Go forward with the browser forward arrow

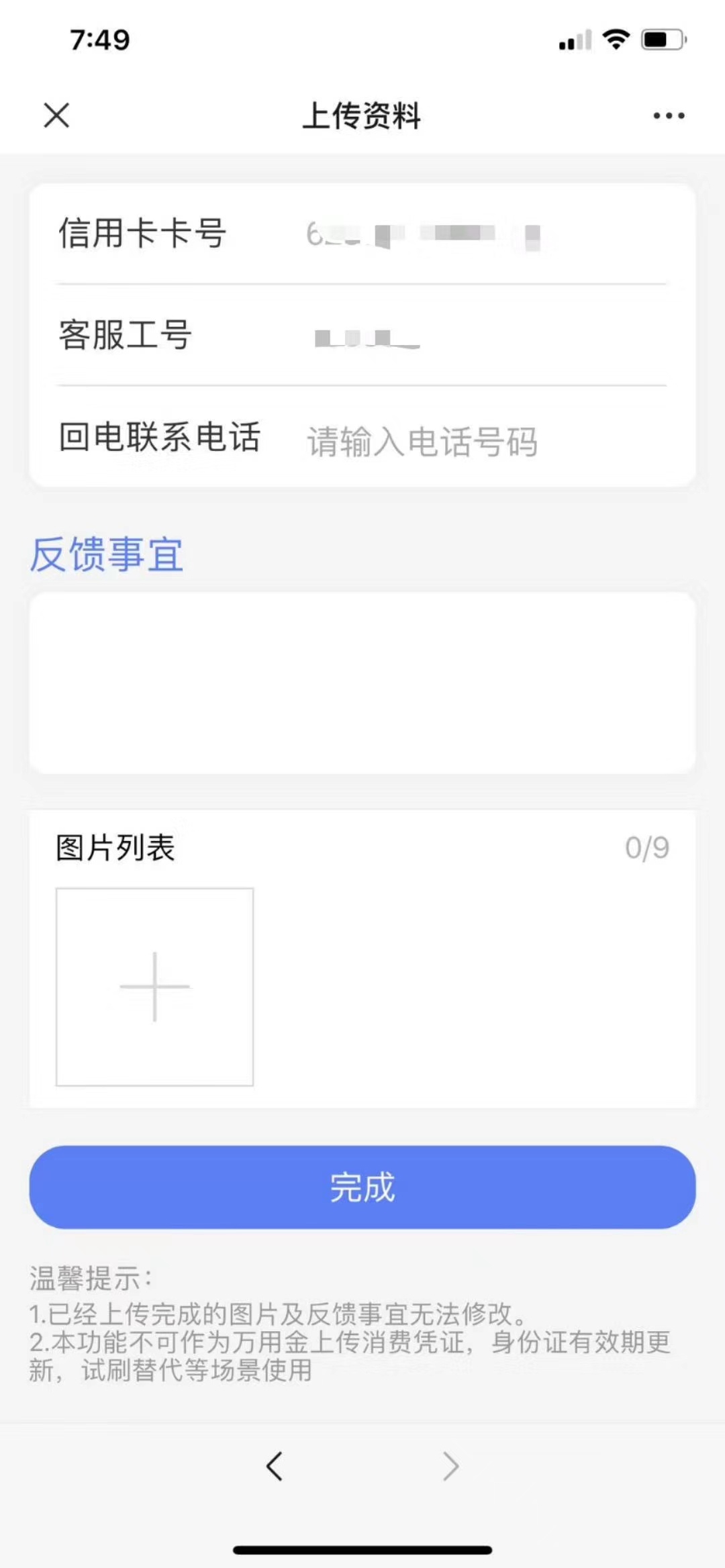pos(451,1466)
